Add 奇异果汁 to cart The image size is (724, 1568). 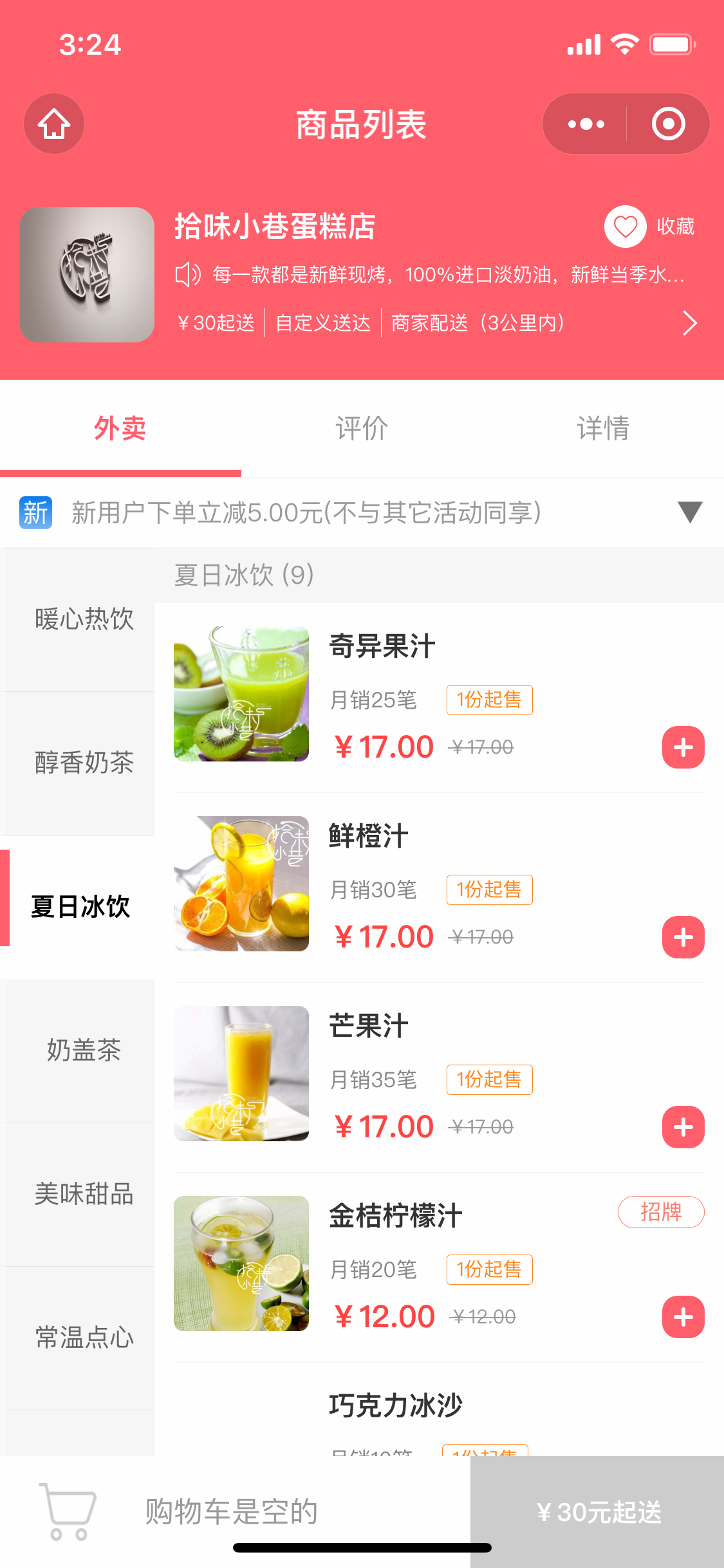tap(683, 747)
